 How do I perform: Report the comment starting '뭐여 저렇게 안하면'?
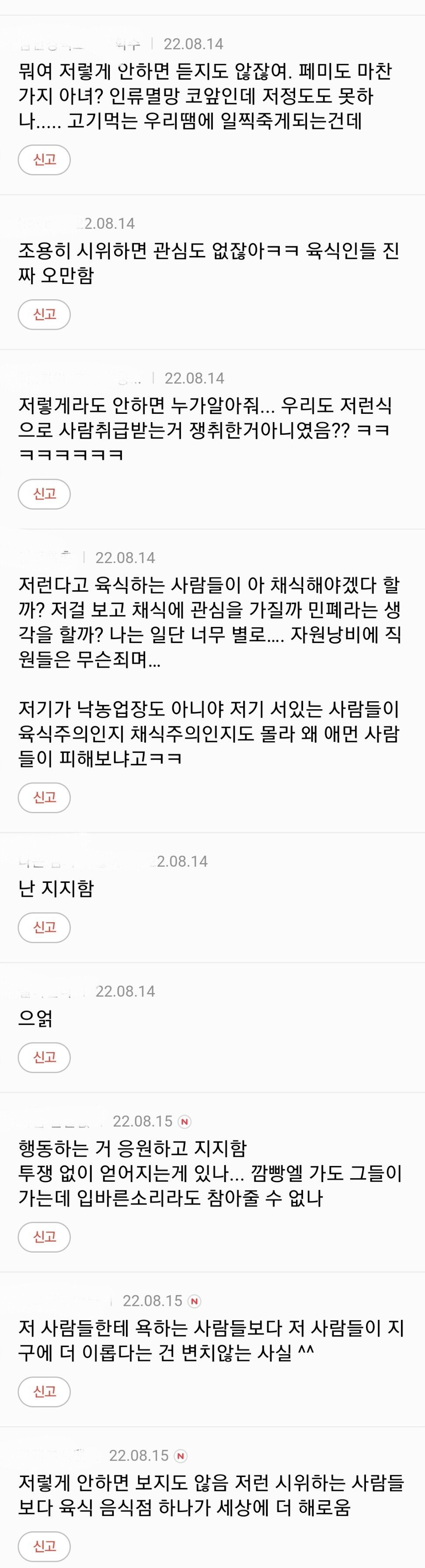tap(45, 160)
